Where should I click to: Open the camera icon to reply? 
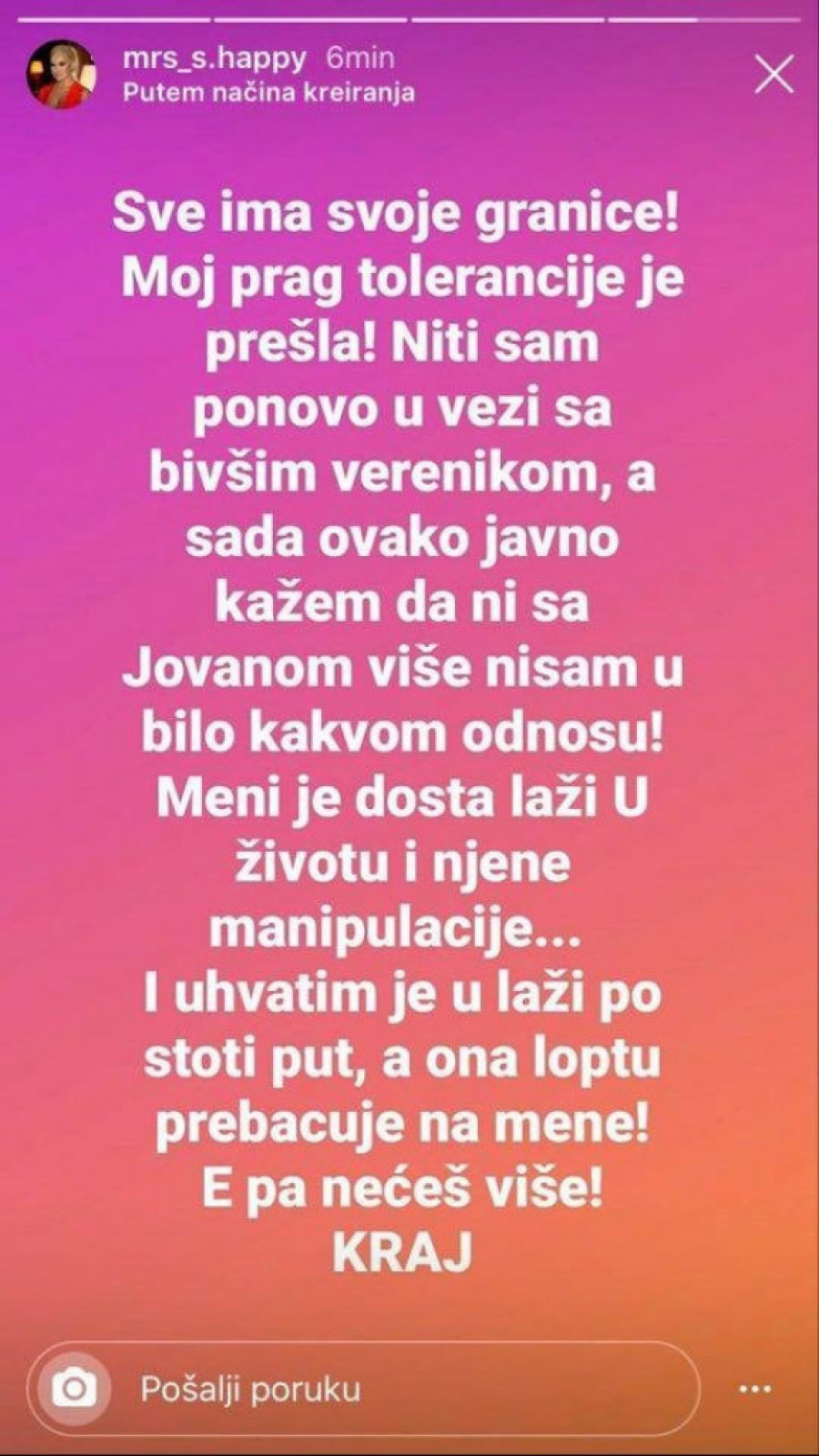[x=75, y=1389]
